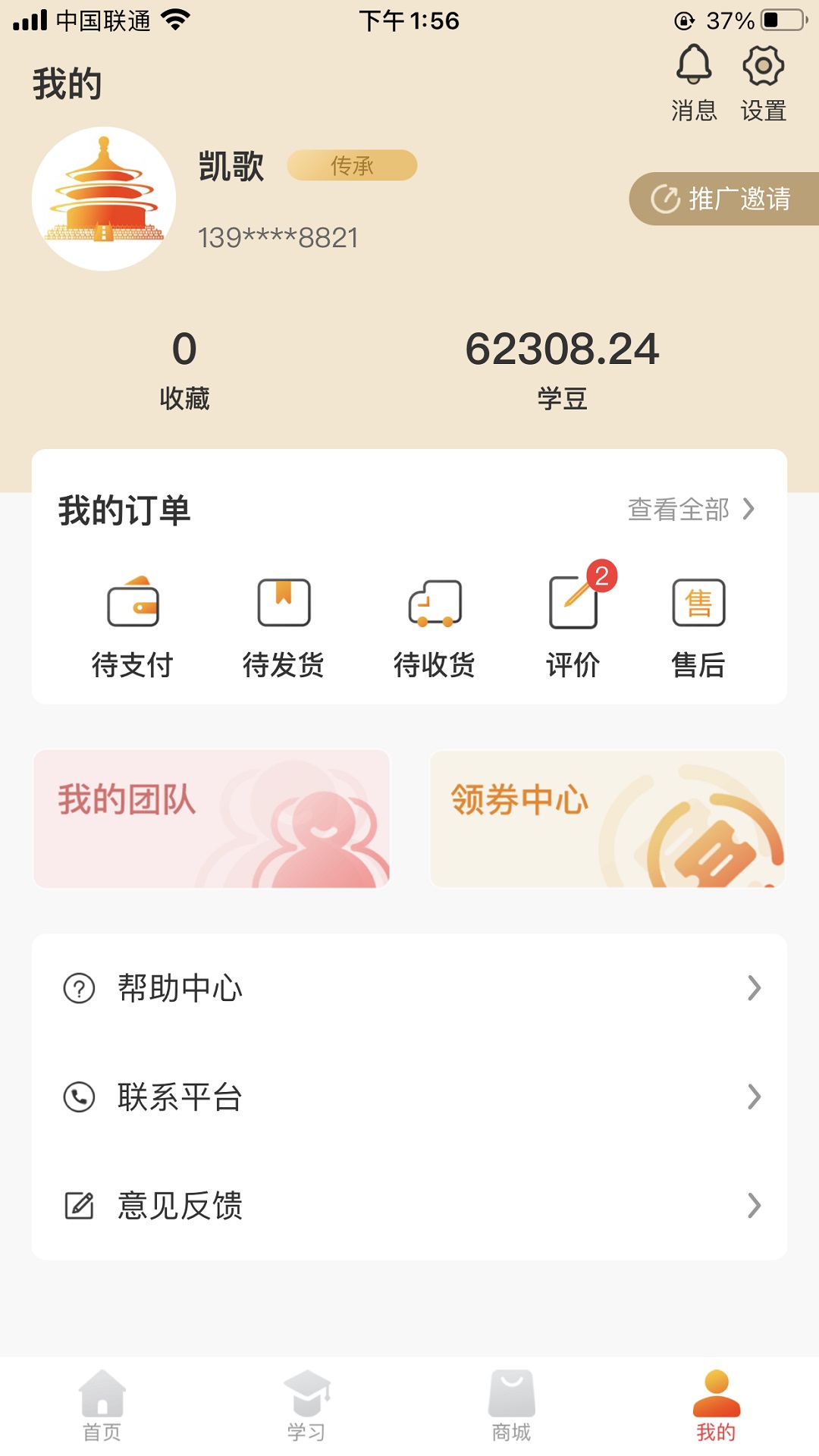Switch to the 商城 tab

click(x=512, y=1405)
